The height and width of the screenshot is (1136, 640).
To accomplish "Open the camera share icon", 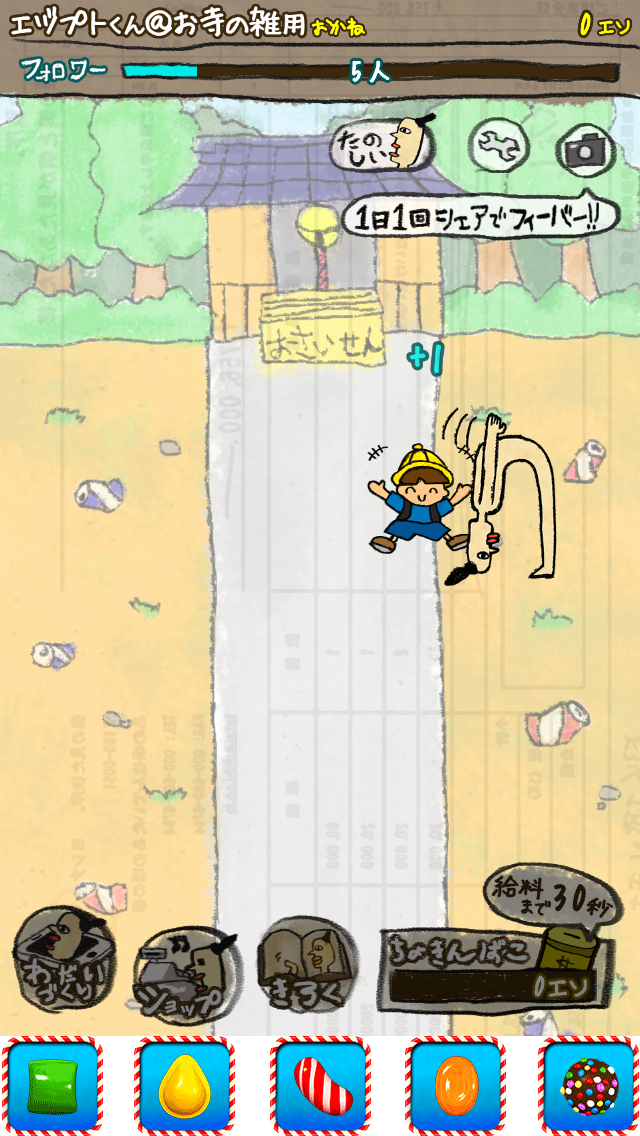I will pyautogui.click(x=583, y=149).
